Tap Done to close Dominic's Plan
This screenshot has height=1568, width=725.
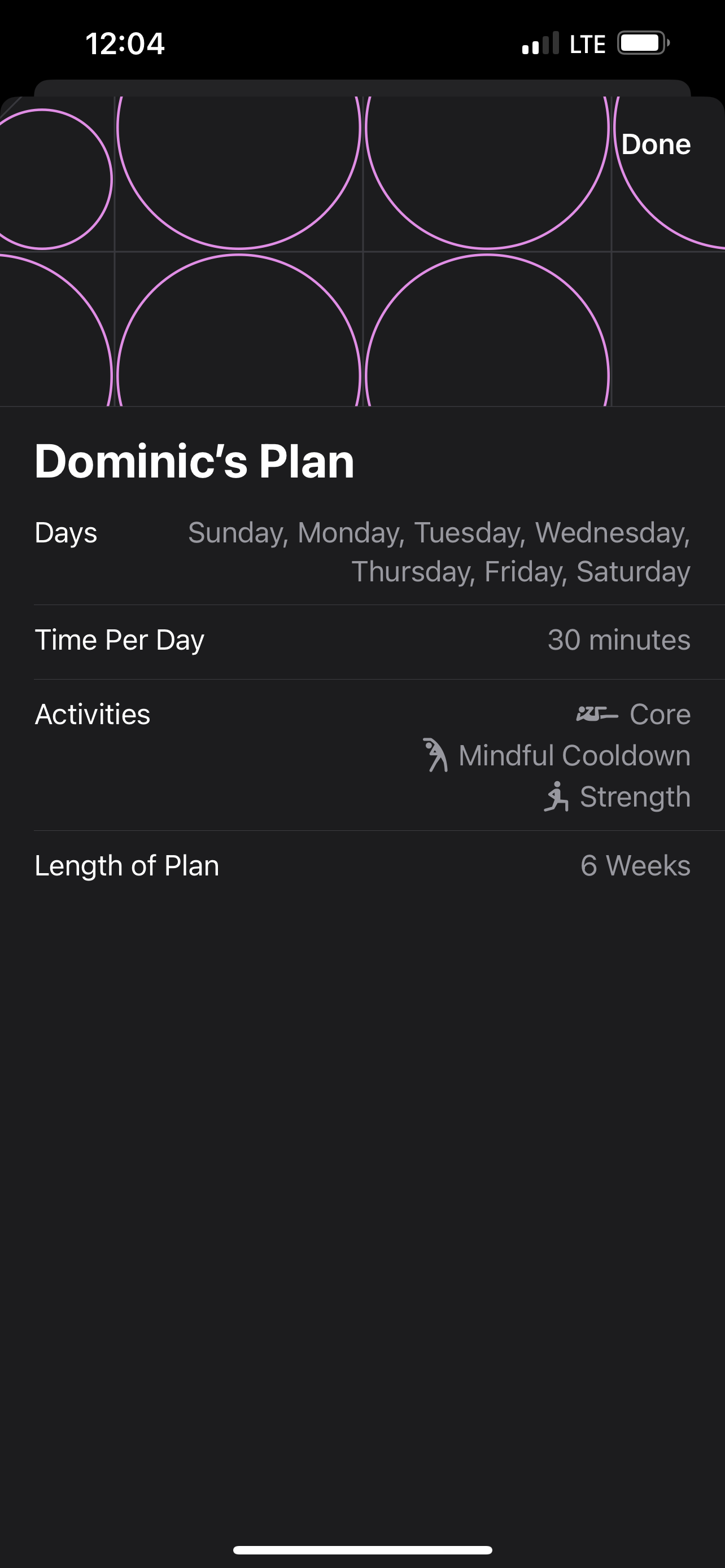[x=656, y=145]
